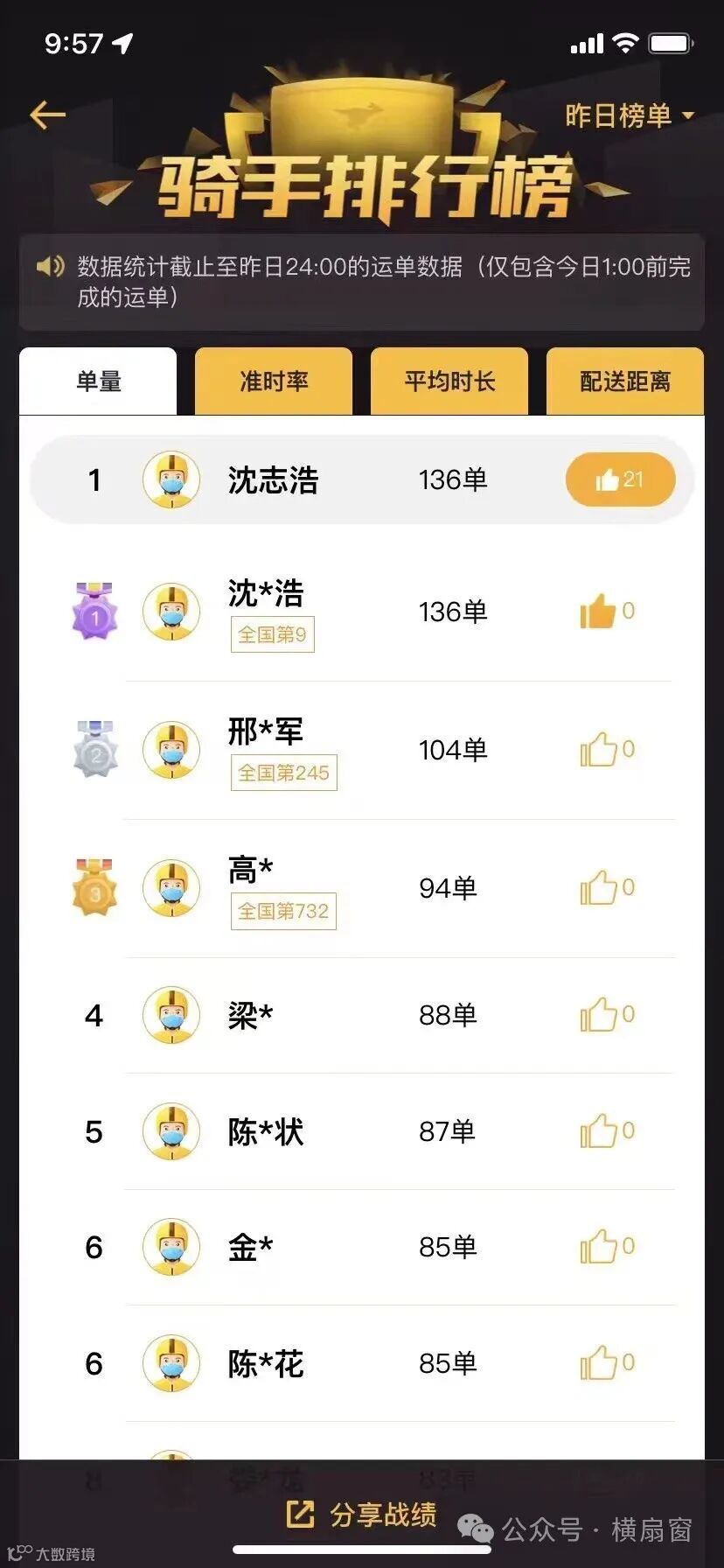
Task: Switch to the 配送距离 tab
Action: pyautogui.click(x=625, y=381)
